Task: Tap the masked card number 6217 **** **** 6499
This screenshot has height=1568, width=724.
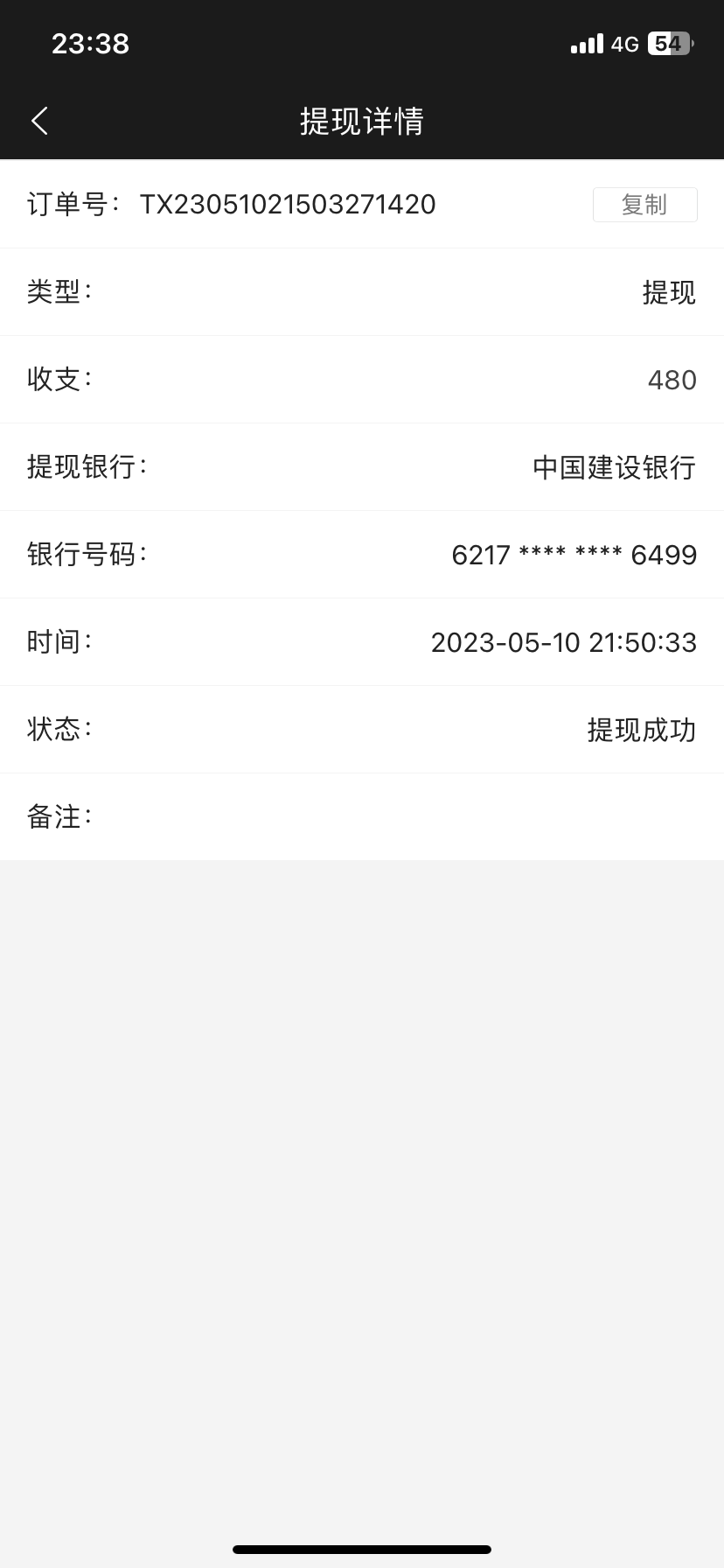Action: tap(573, 554)
